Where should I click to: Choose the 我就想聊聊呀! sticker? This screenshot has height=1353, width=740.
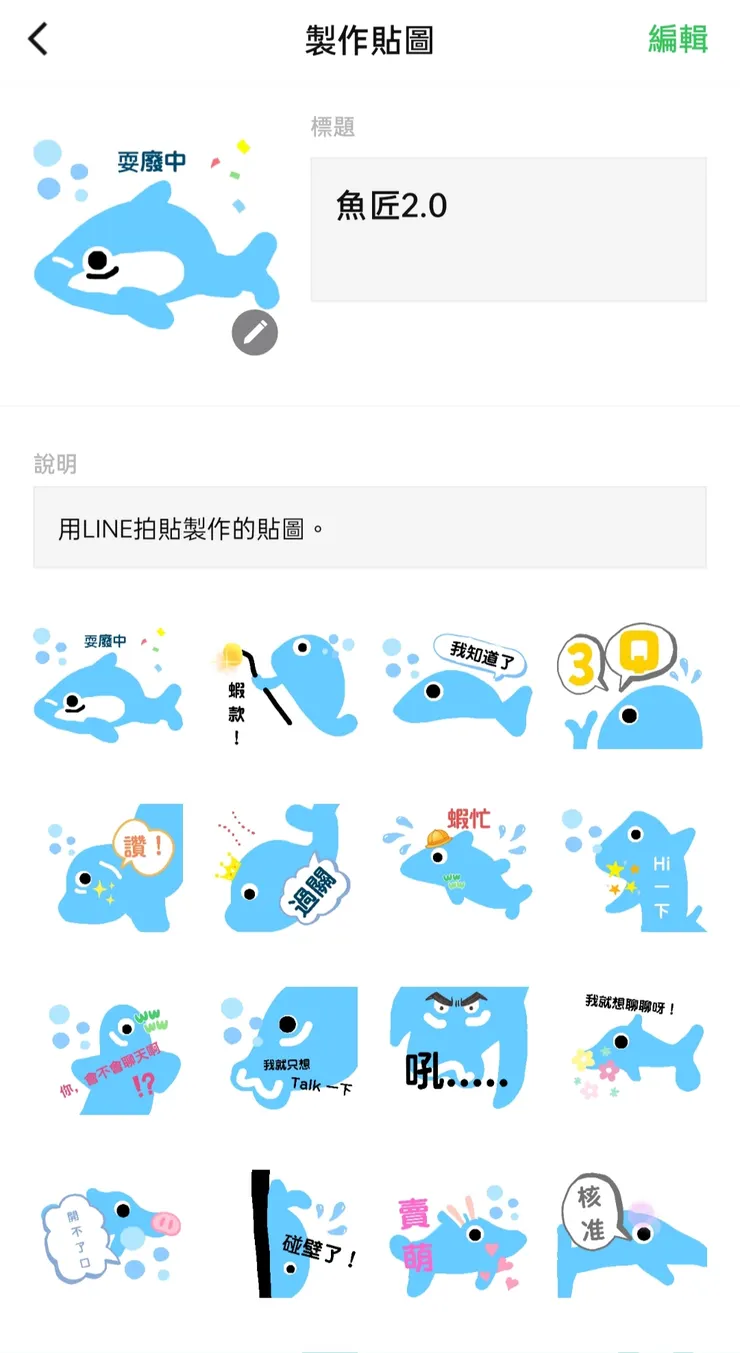click(x=631, y=1052)
